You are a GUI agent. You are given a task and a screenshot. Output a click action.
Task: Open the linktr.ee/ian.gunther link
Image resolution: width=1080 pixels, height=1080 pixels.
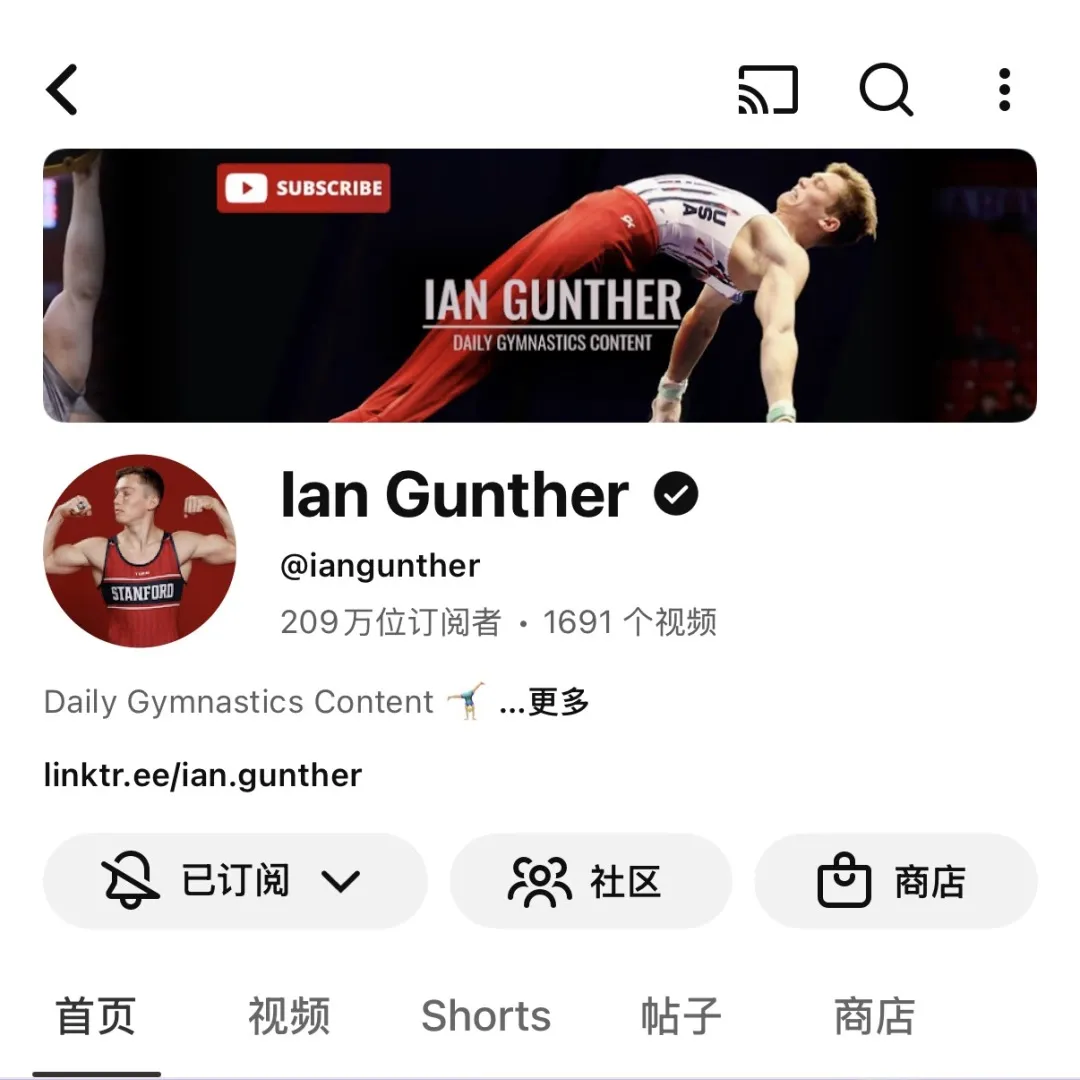coord(203,775)
